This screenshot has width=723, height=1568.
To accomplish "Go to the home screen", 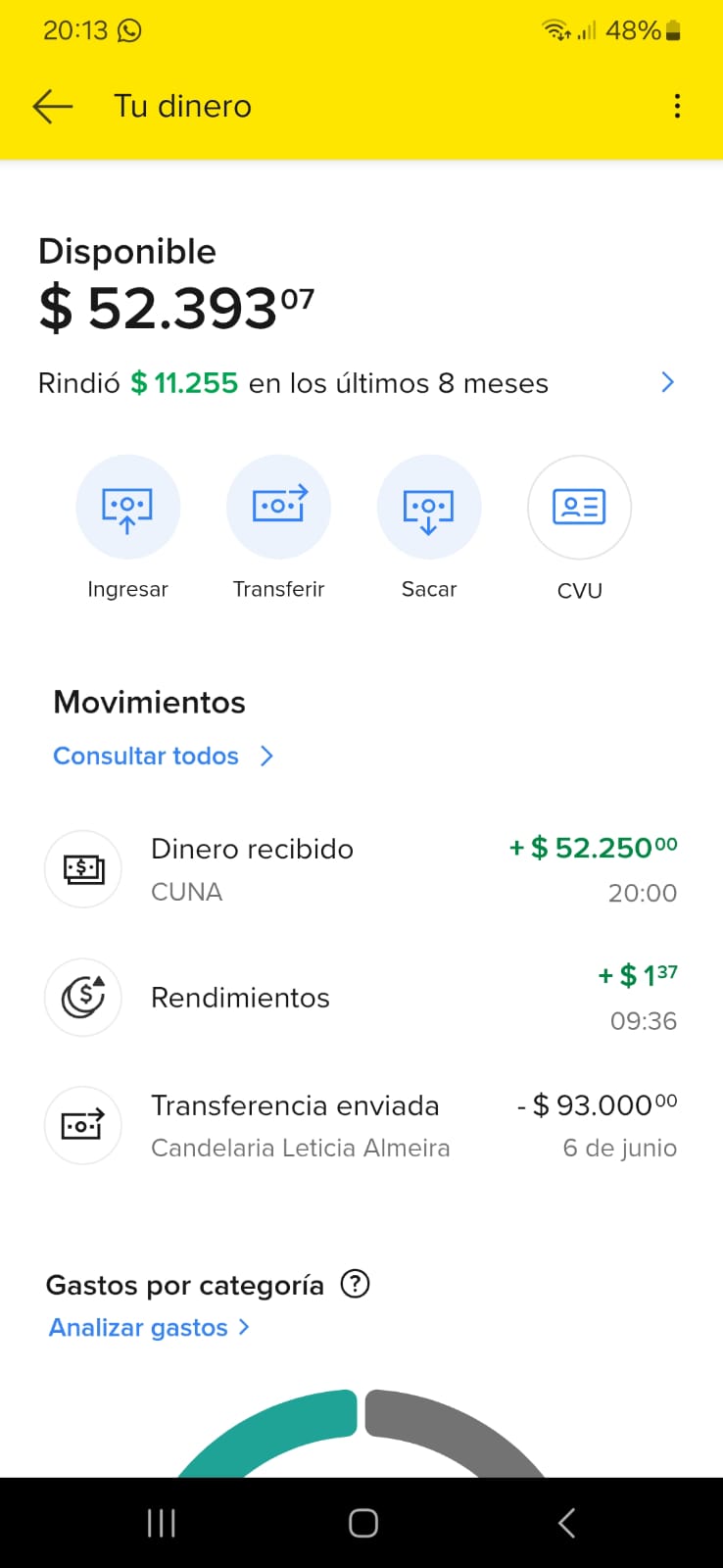I will 362,1523.
